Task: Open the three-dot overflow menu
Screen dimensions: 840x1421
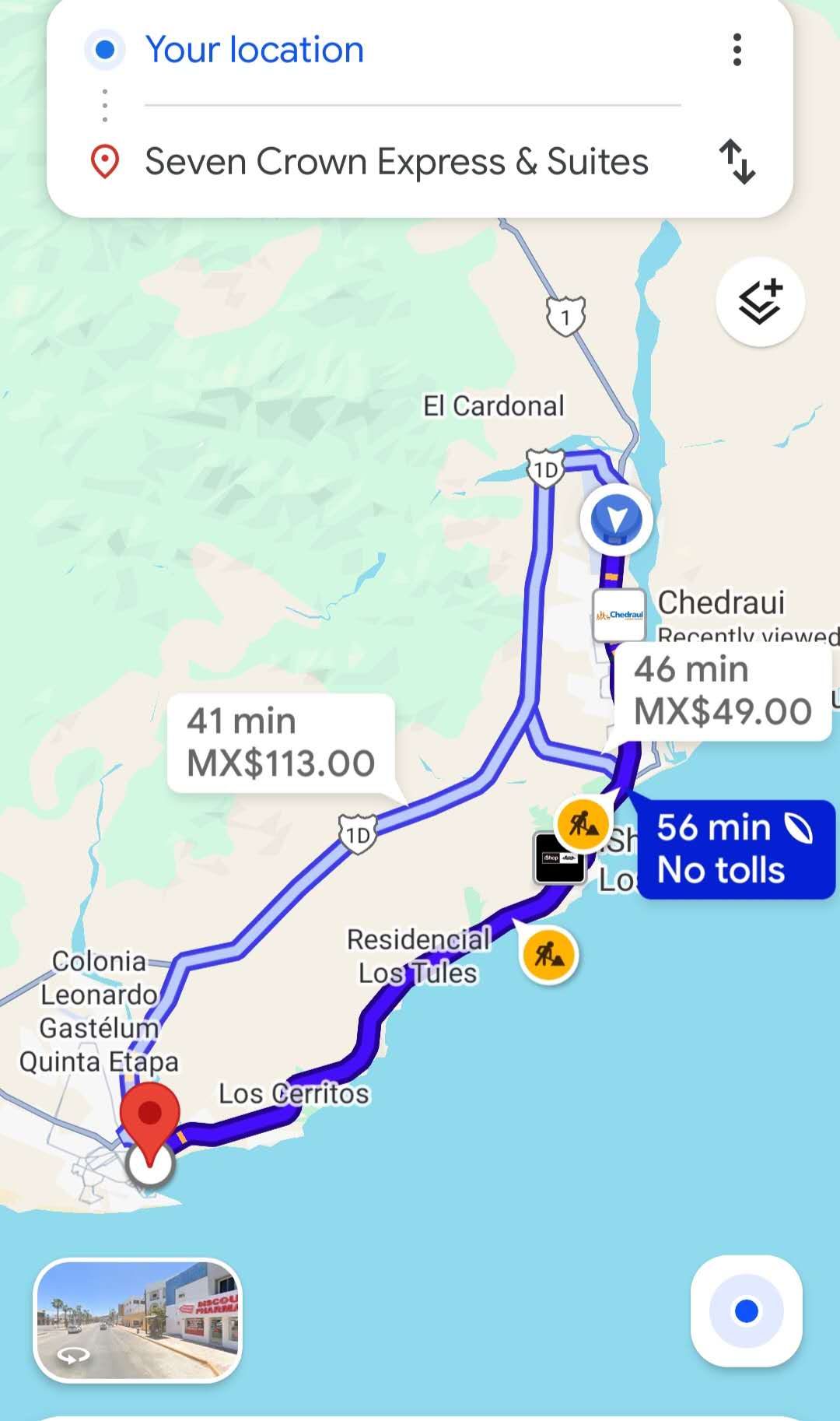Action: (x=737, y=50)
